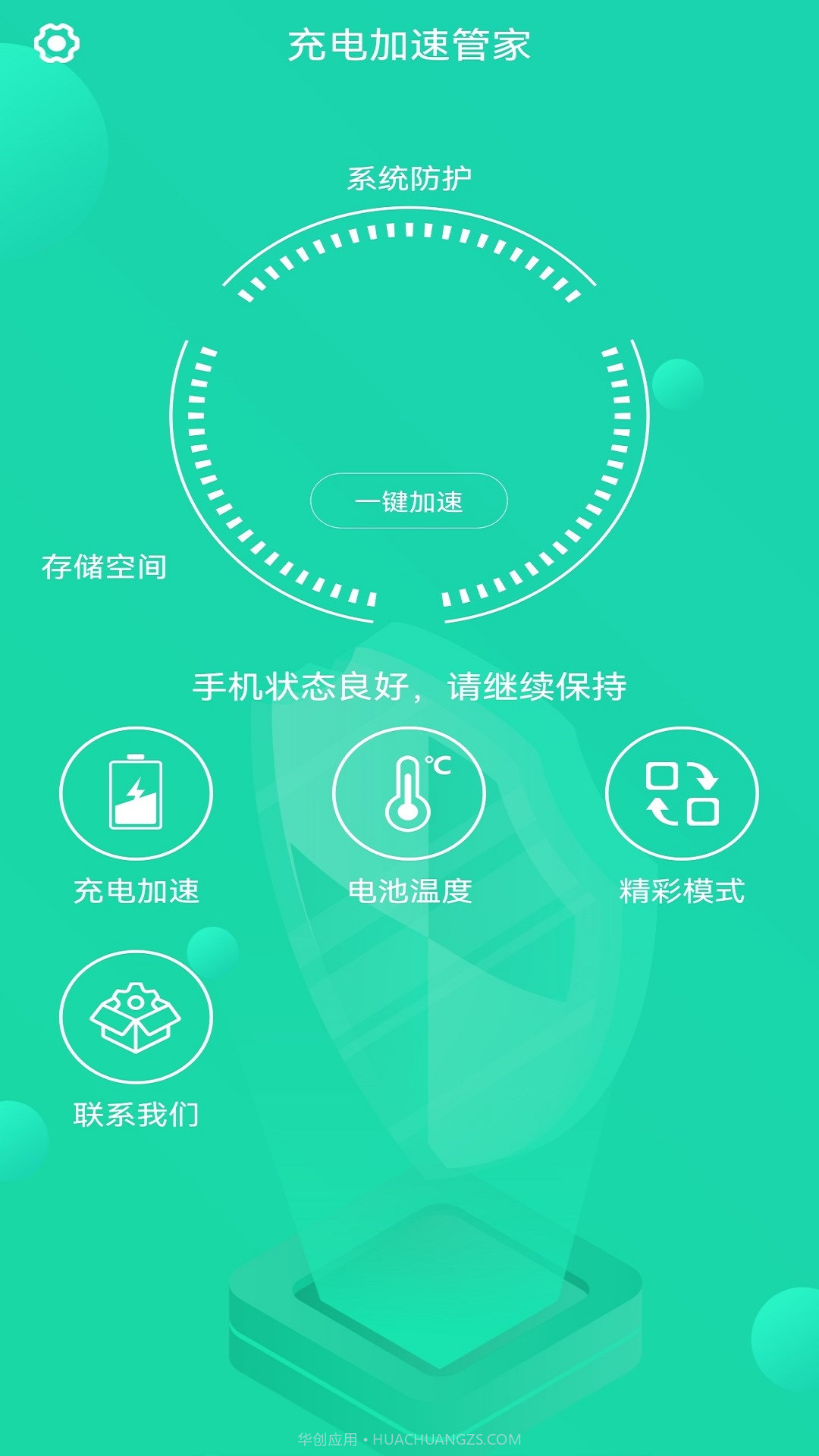This screenshot has height=1456, width=819.
Task: Open the settings gear in top-left corner
Action: [x=57, y=43]
